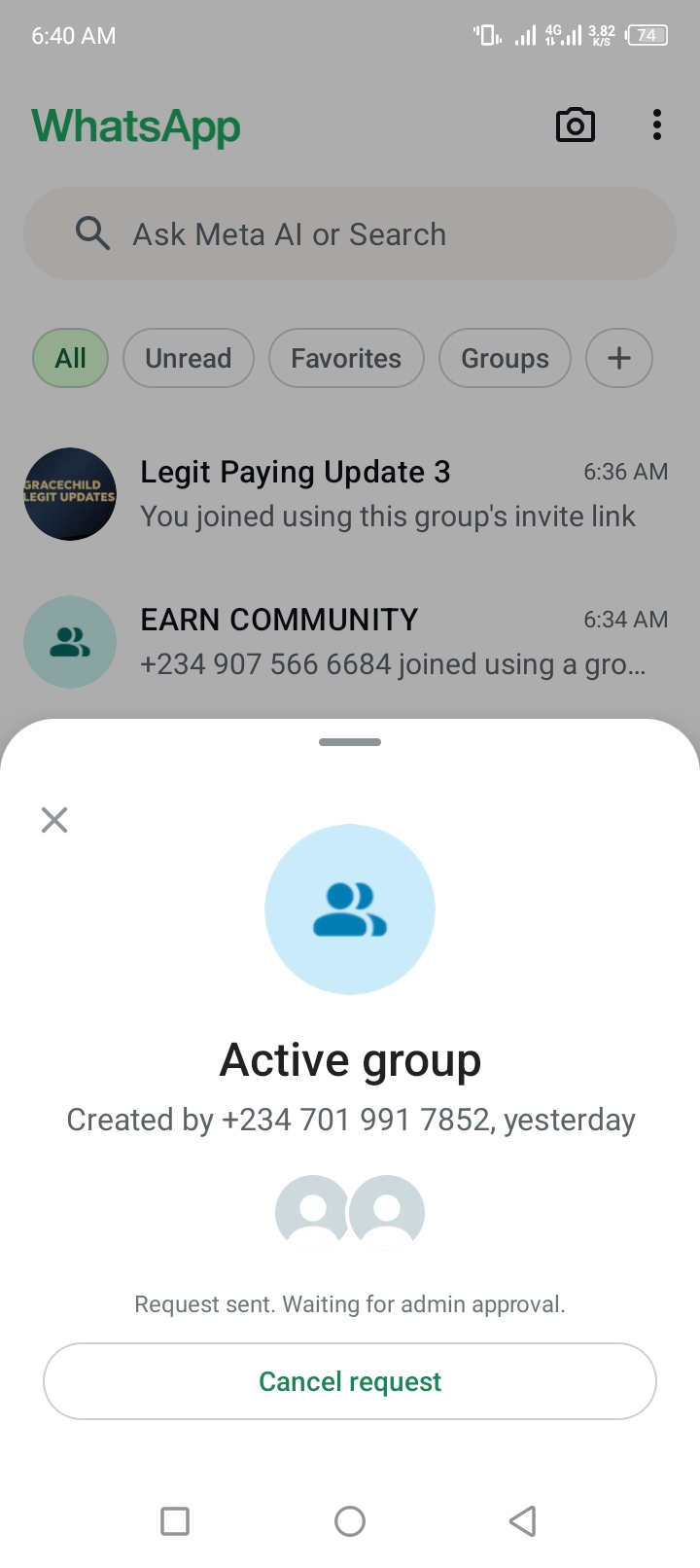
Task: Close the Active group sheet
Action: 54,820
